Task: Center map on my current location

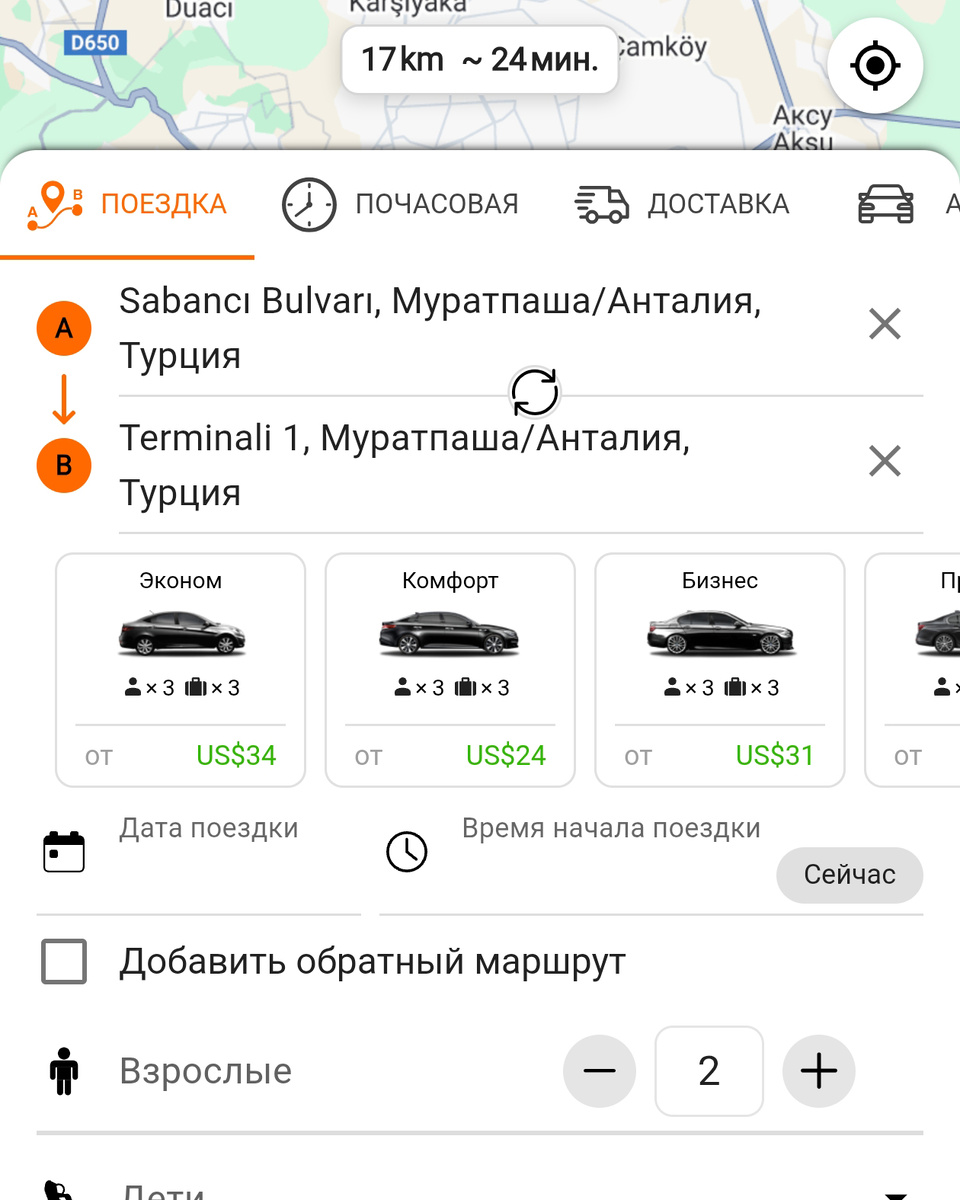Action: pyautogui.click(x=875, y=67)
